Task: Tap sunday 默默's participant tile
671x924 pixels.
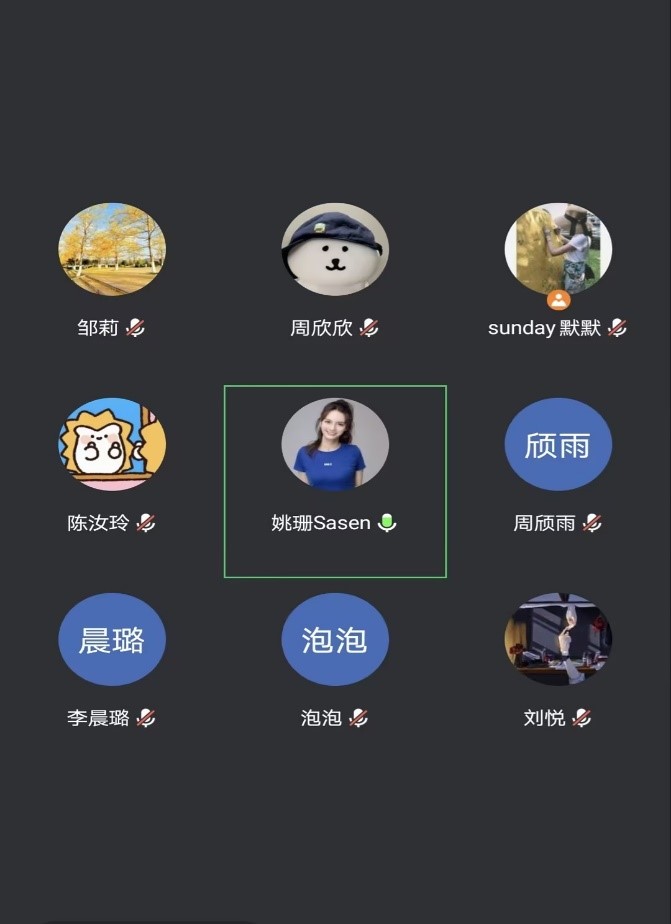Action: (558, 250)
